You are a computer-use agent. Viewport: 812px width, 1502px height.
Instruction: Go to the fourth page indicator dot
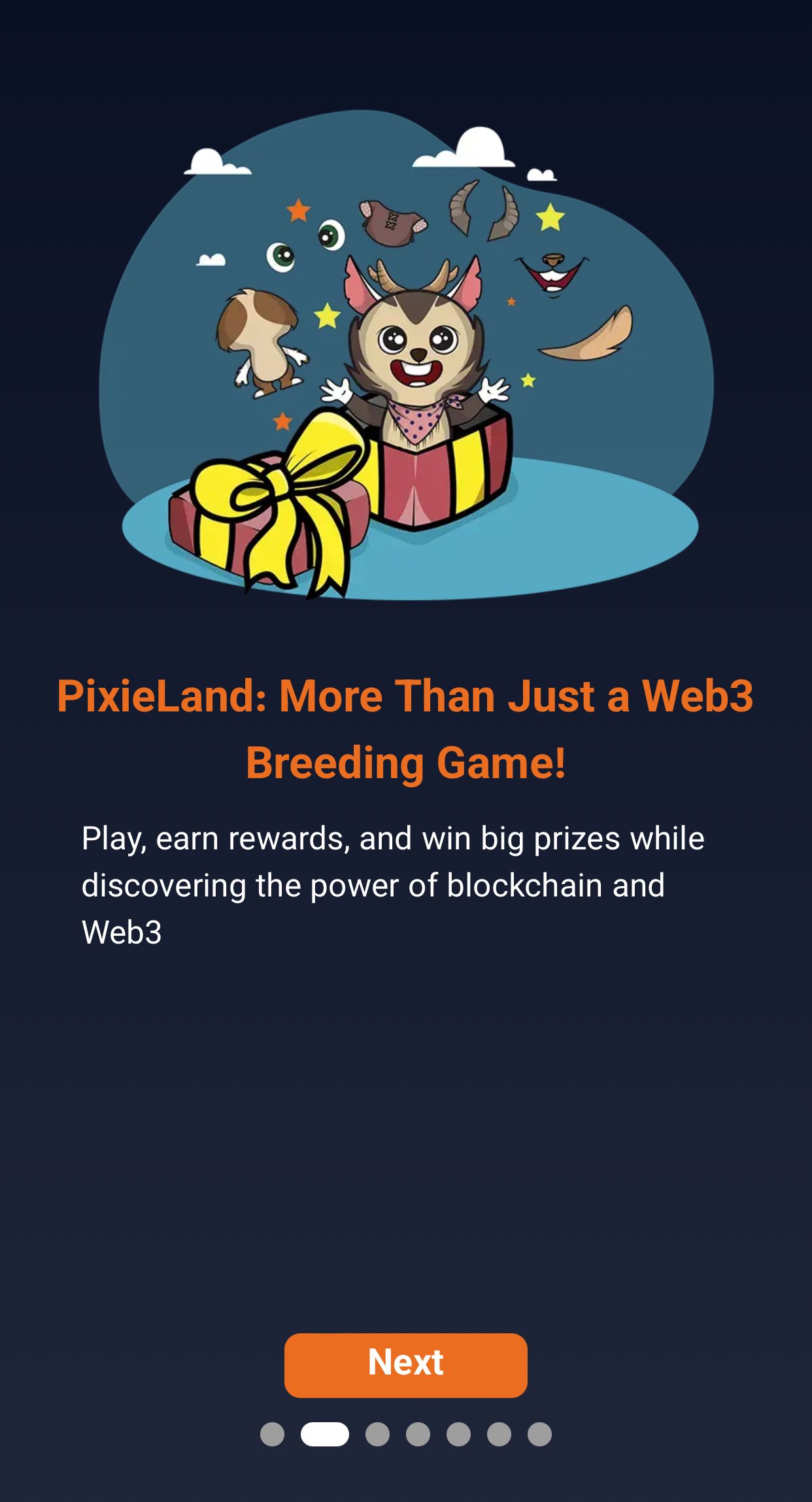(x=418, y=1434)
